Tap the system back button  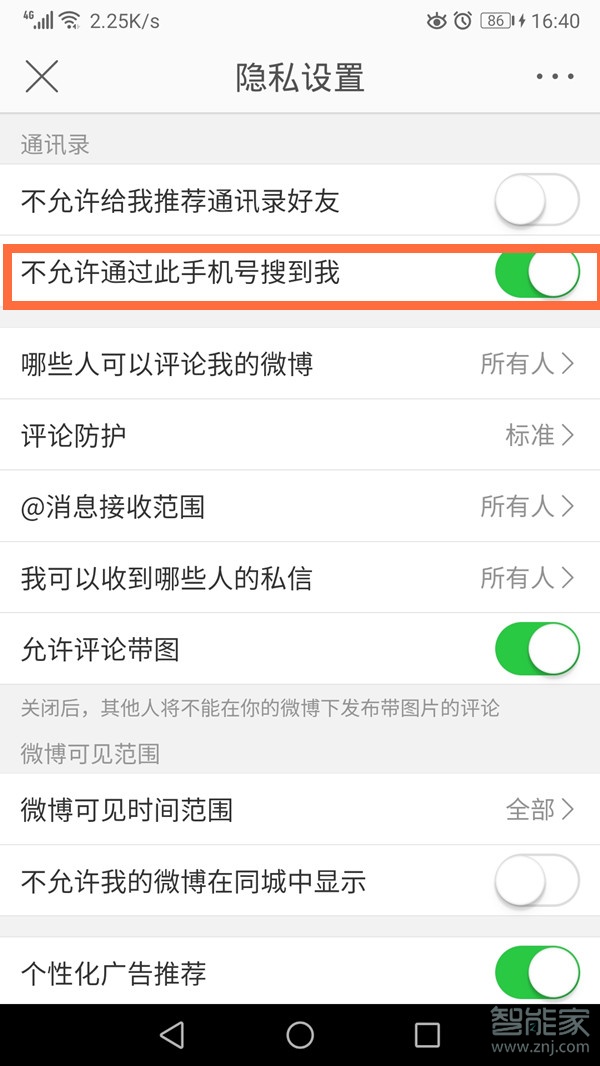point(172,1035)
